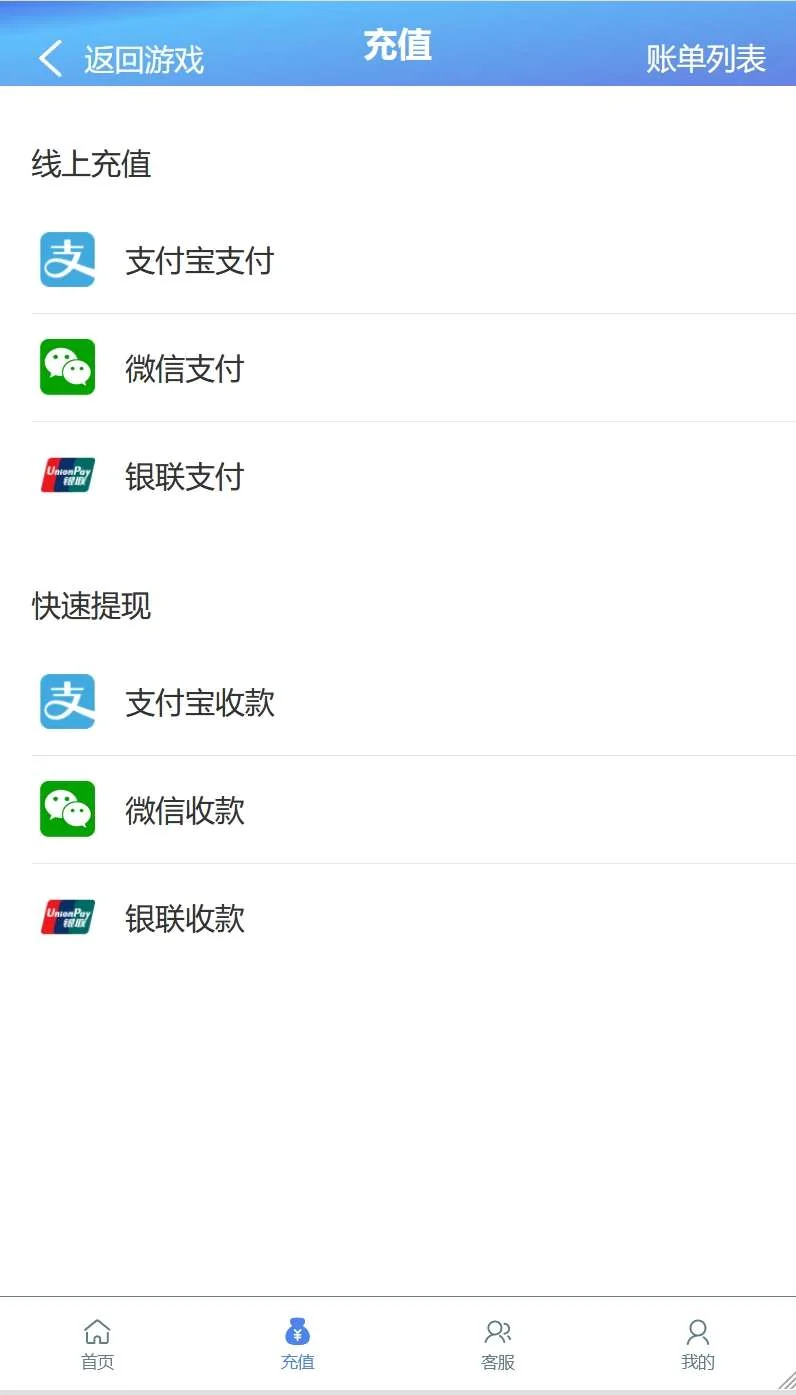Screen dimensions: 796x1395
Task: Switch to the 首页 home tab
Action: 97,1344
